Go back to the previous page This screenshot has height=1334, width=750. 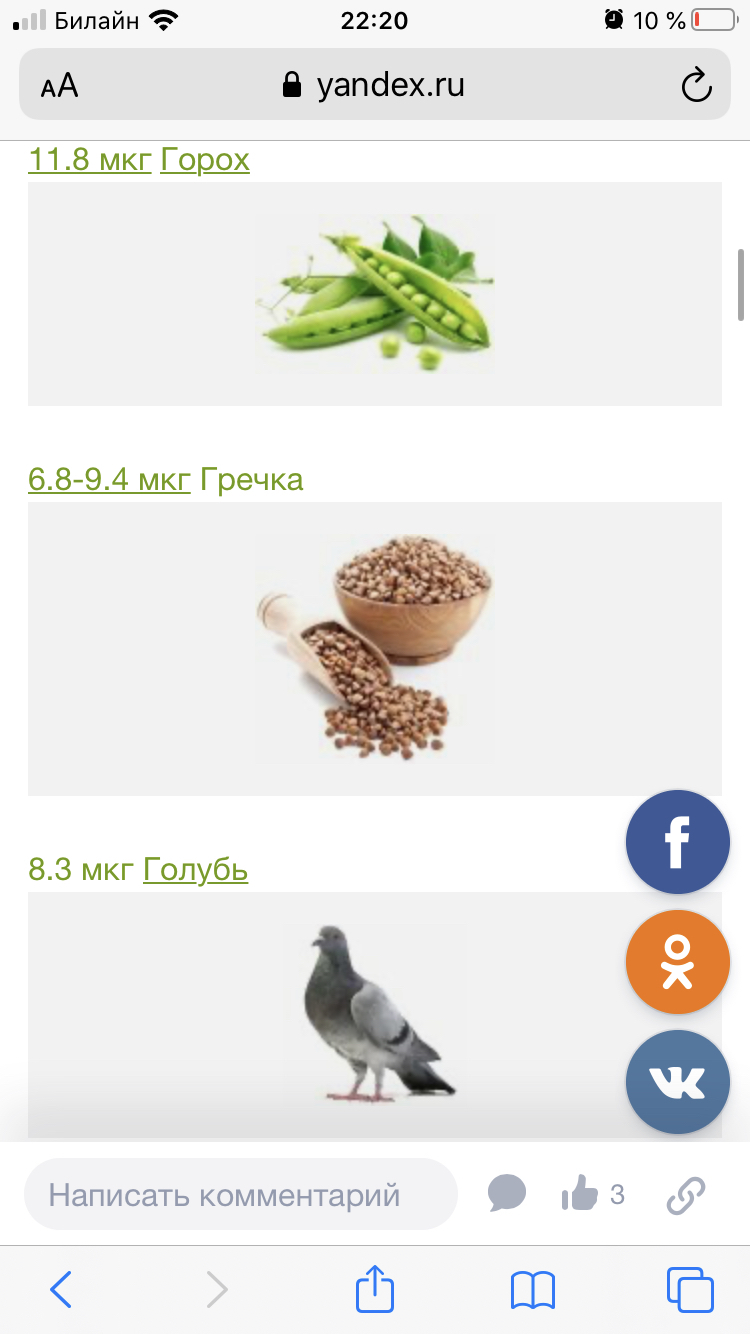[61, 1290]
